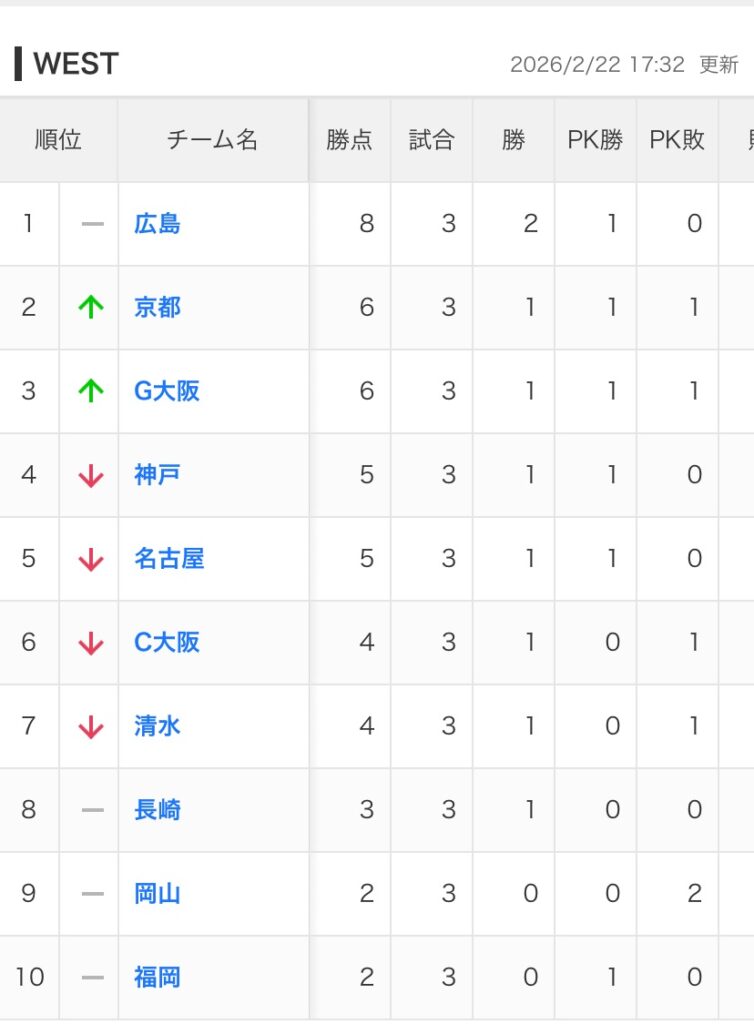Select the C大阪 team link
This screenshot has width=754, height=1024.
tap(167, 642)
